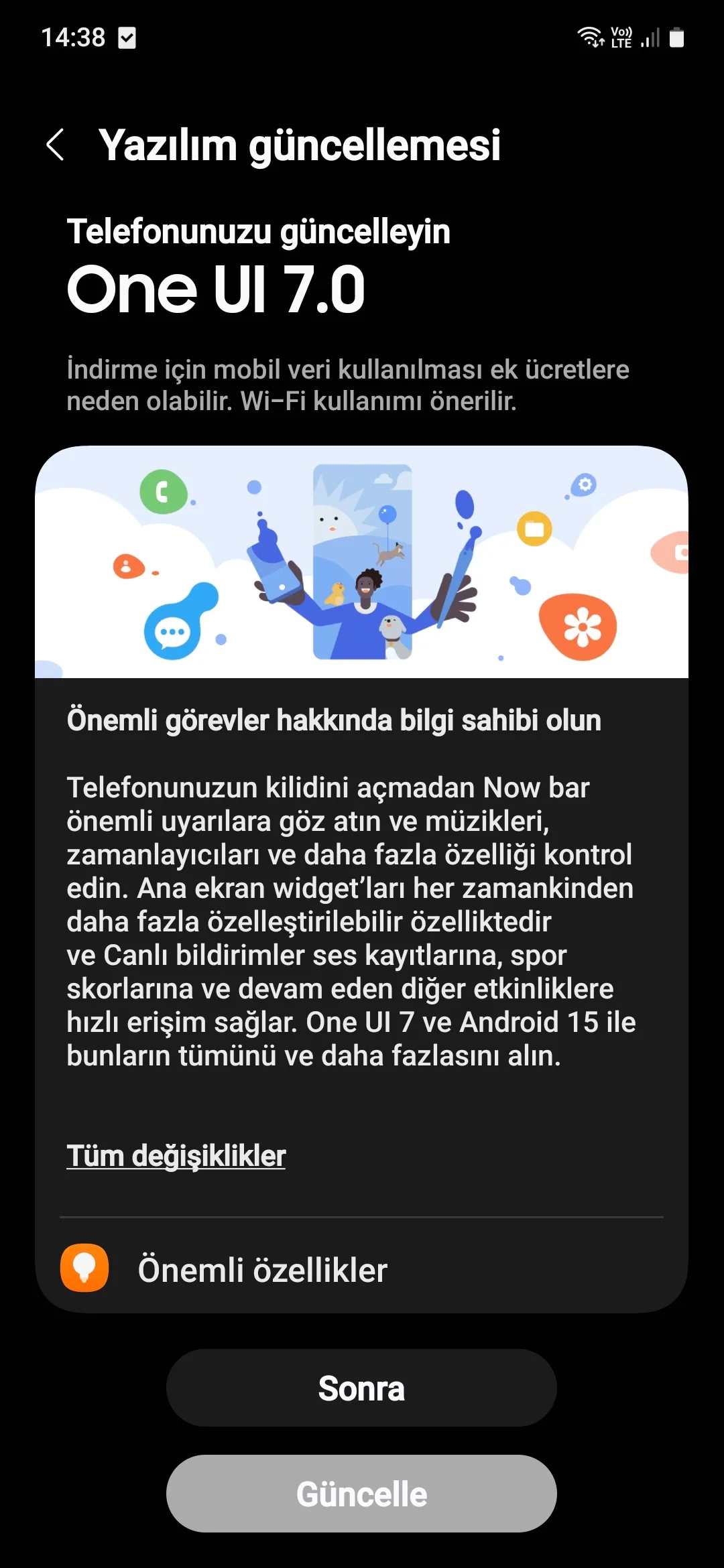Postpone the update with Sonra
This screenshot has width=724, height=1568.
[x=361, y=1388]
